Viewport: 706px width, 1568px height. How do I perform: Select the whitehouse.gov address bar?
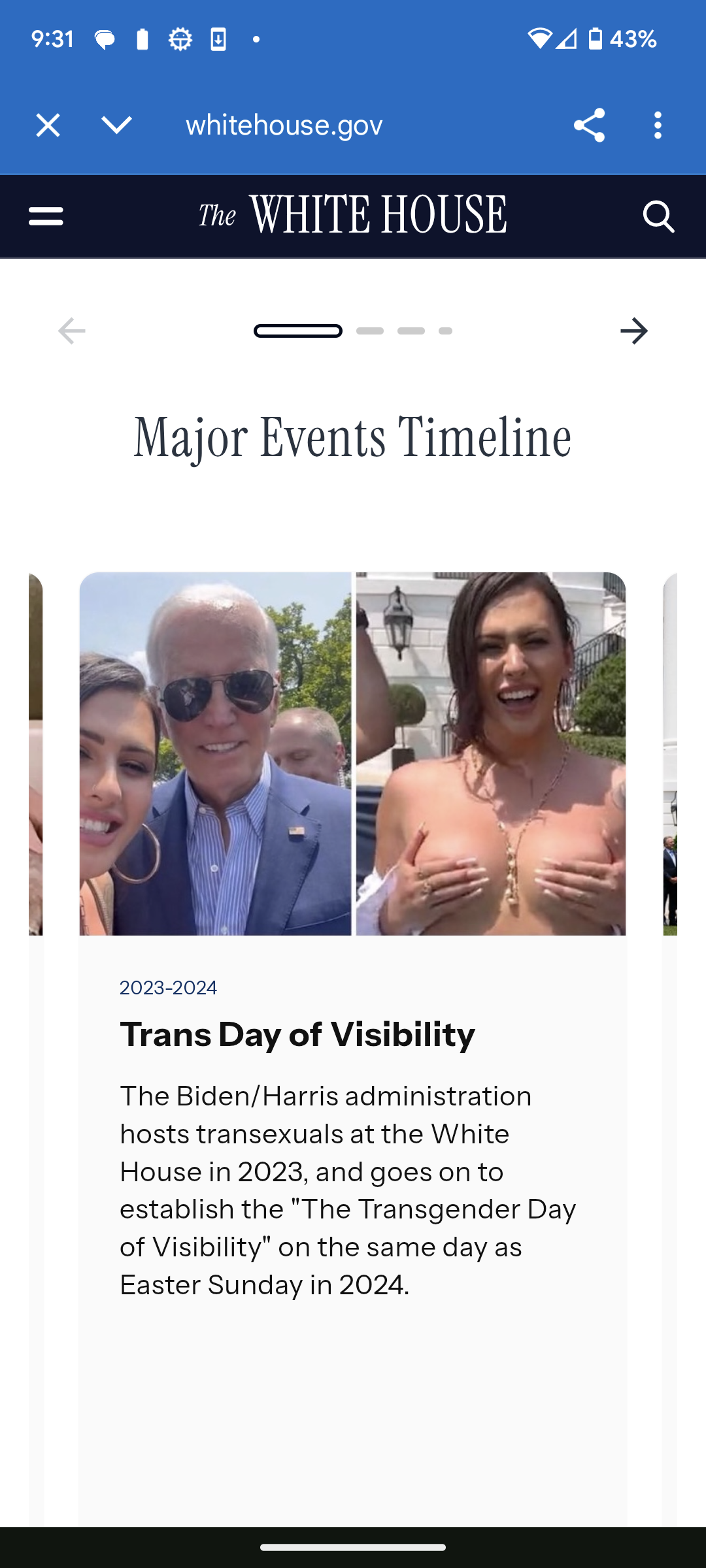(284, 125)
